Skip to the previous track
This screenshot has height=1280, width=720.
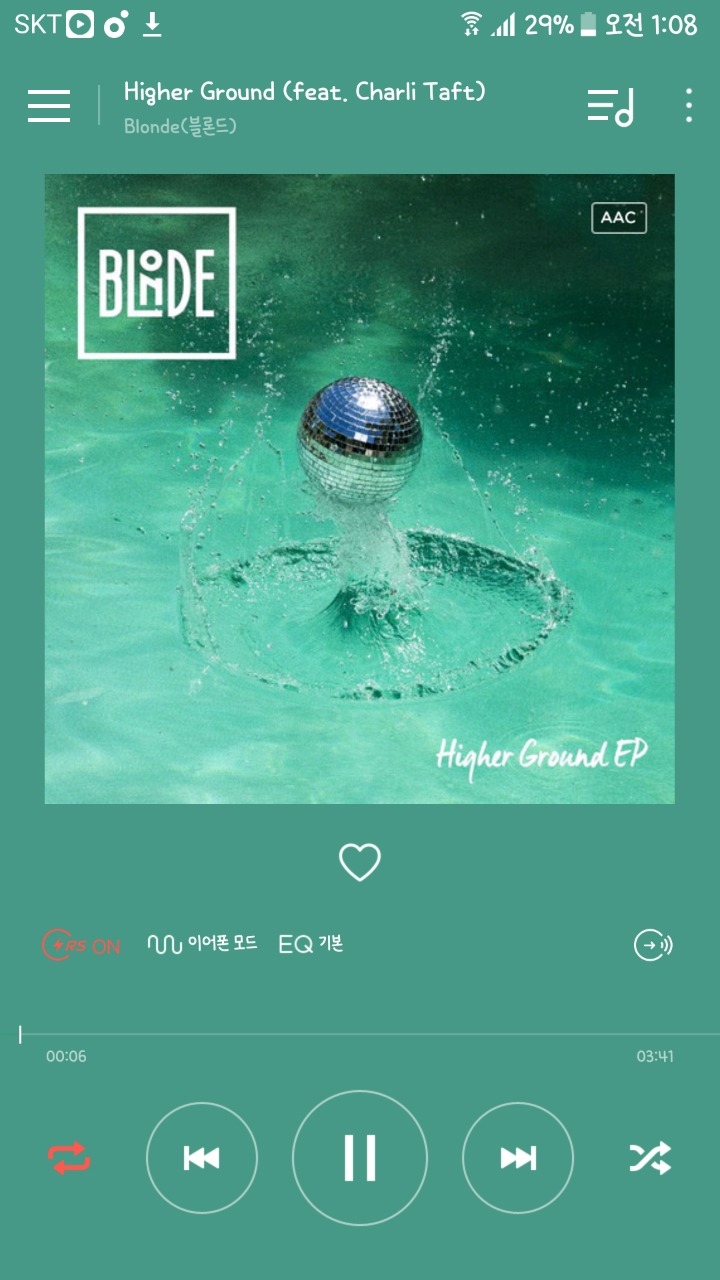click(202, 1158)
